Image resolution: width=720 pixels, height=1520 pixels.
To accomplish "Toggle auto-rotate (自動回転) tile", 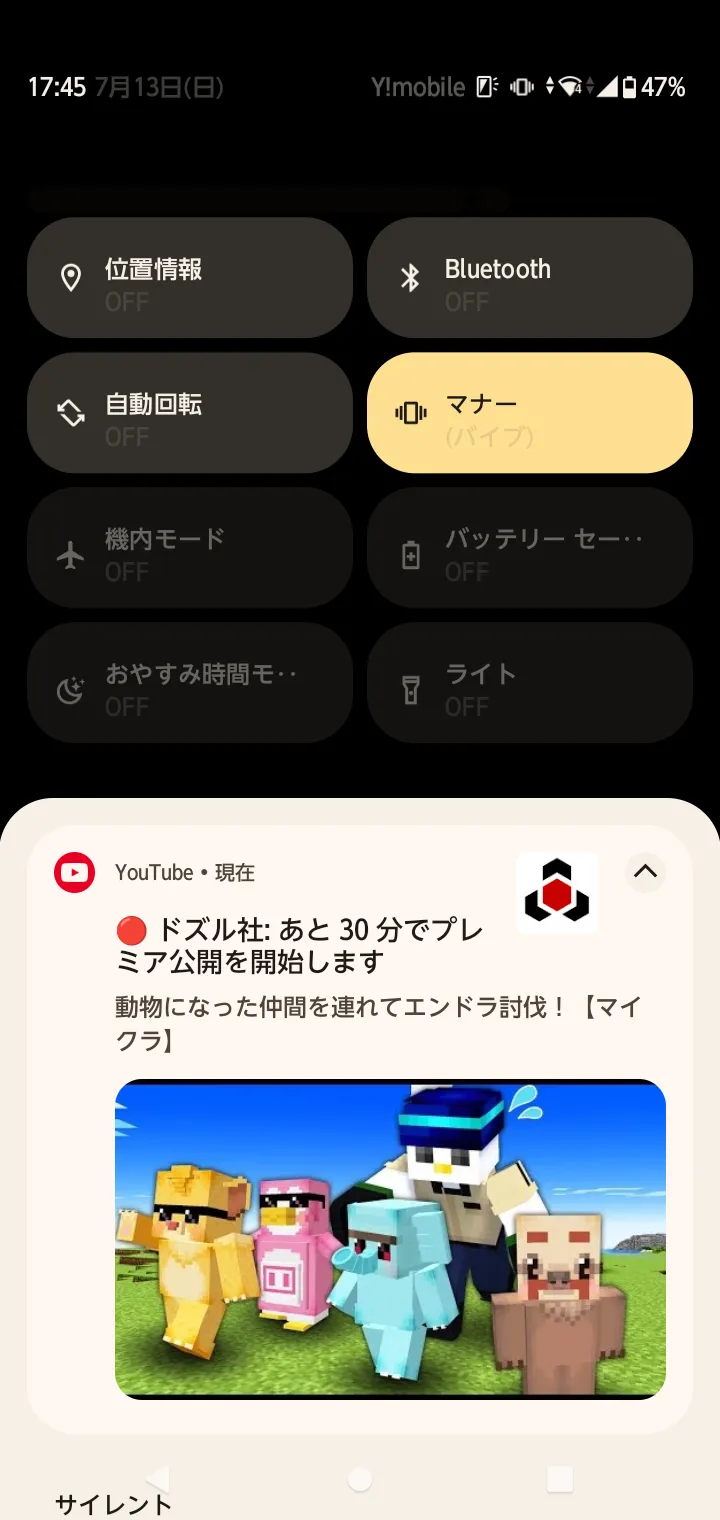I will point(190,413).
